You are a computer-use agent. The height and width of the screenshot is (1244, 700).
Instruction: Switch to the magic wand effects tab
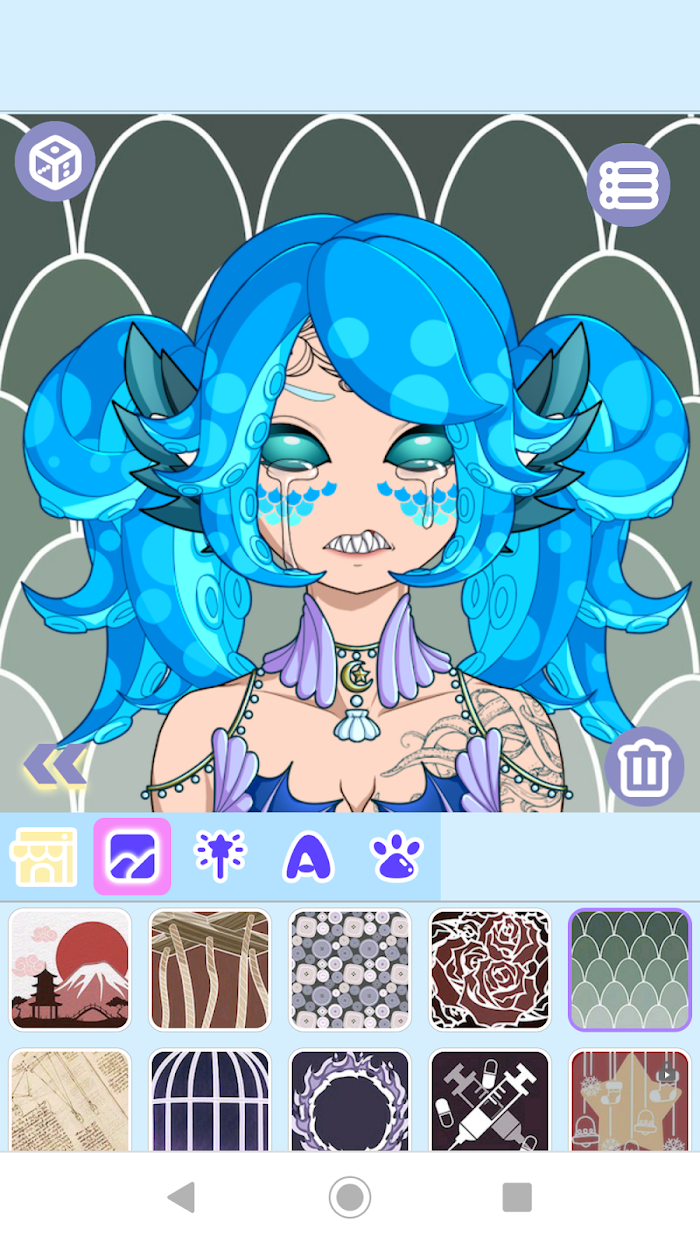220,856
